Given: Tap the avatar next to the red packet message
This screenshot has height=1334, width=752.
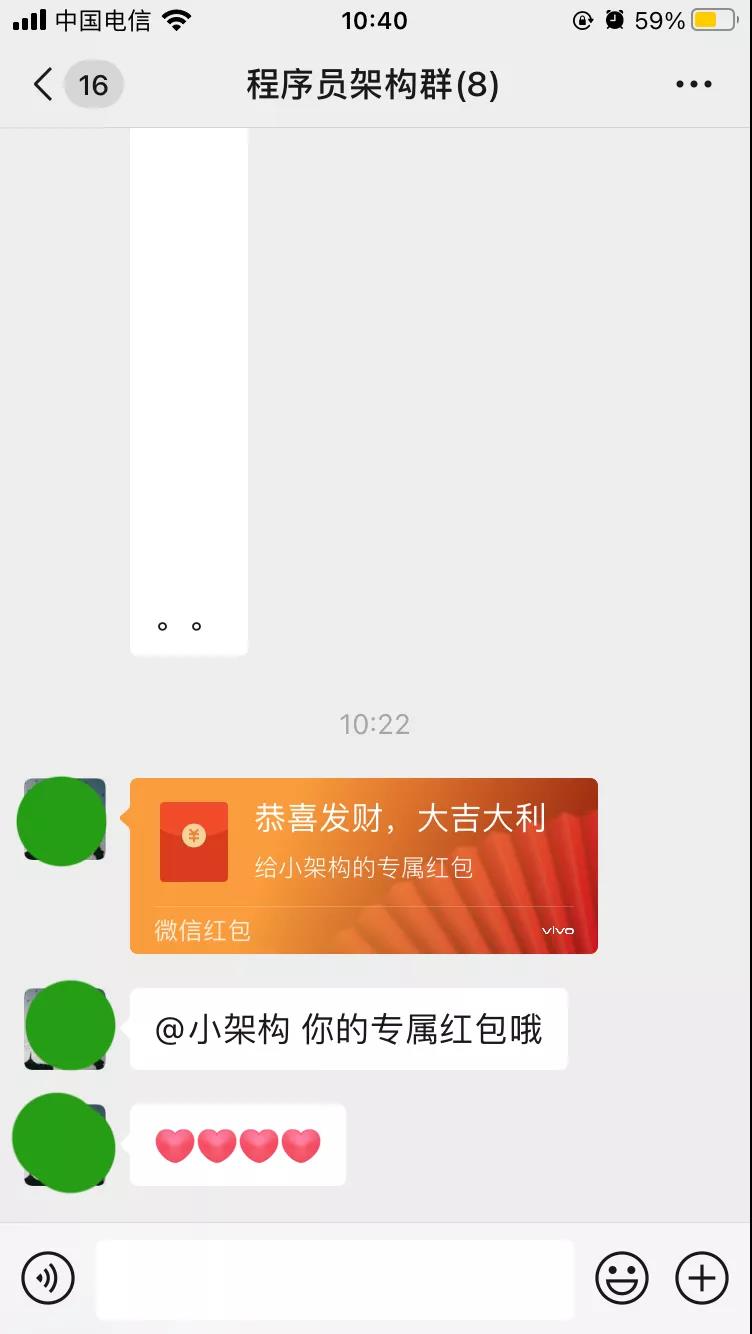Looking at the screenshot, I should point(62,820).
